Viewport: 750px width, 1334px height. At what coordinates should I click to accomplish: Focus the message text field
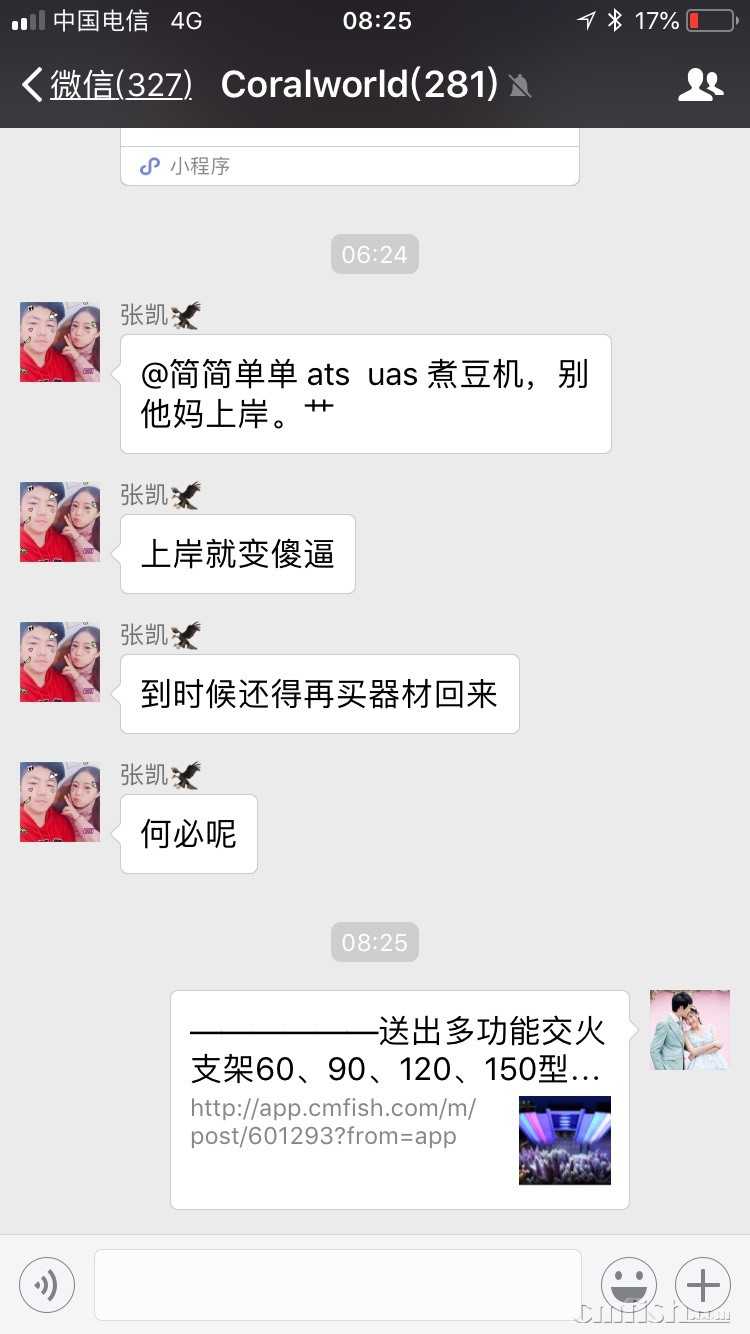coord(338,1285)
